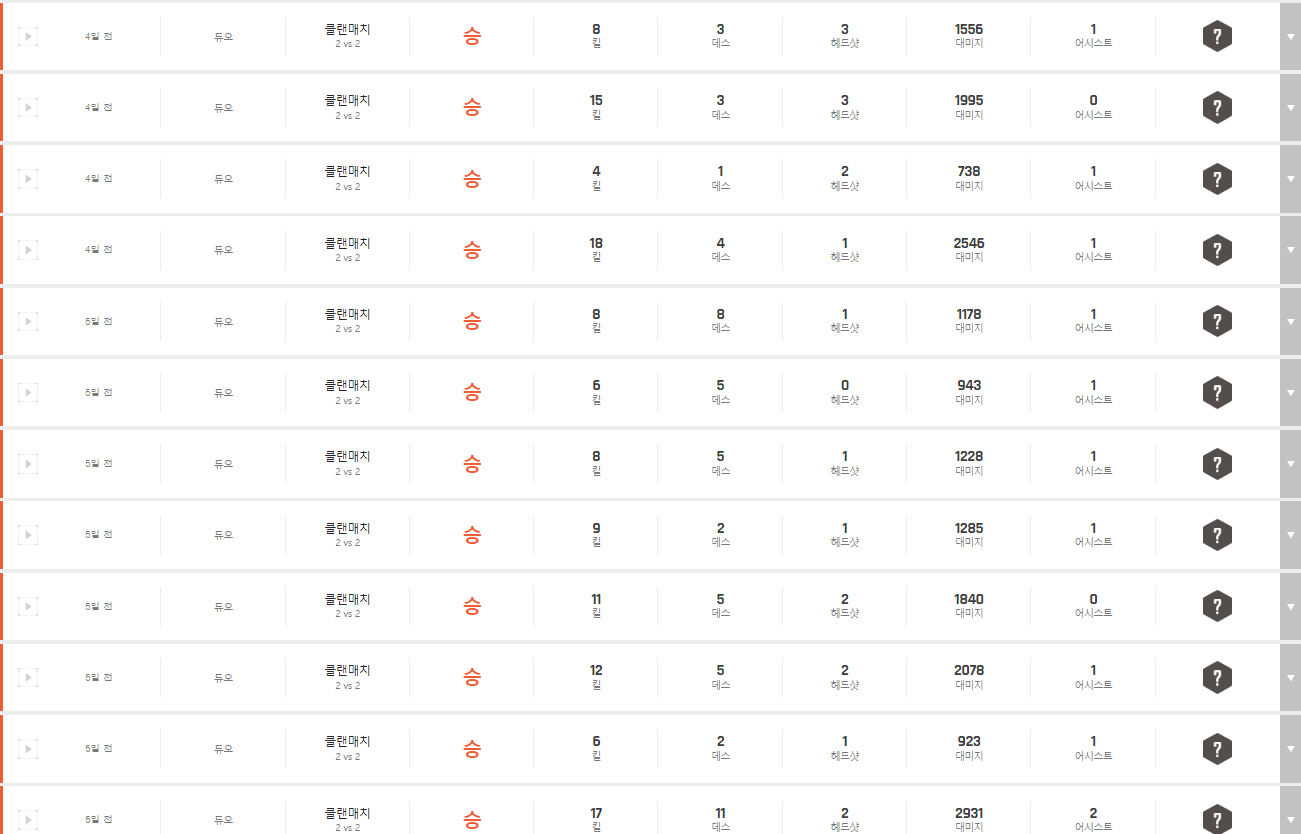Watch the replay of the 18-kill match
1301x834 pixels.
[28, 250]
